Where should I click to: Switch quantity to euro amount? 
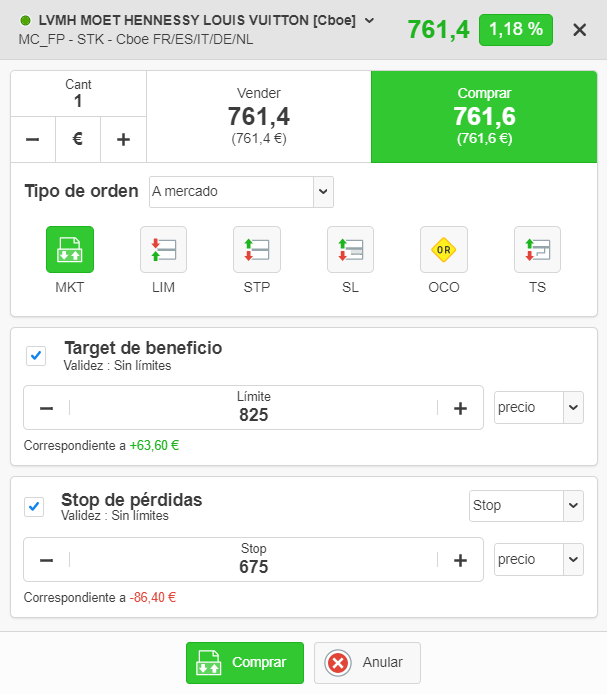pyautogui.click(x=78, y=139)
